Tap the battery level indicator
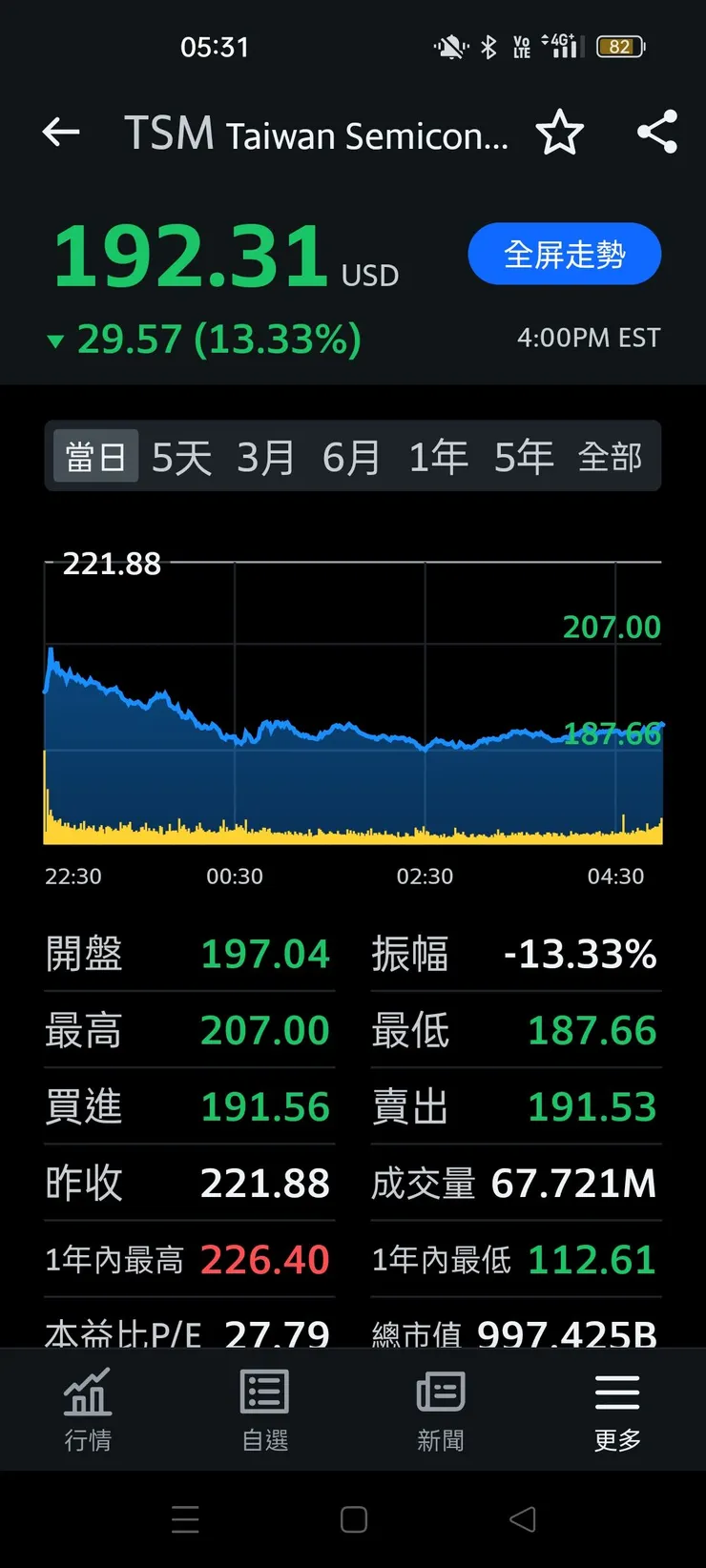 click(619, 46)
